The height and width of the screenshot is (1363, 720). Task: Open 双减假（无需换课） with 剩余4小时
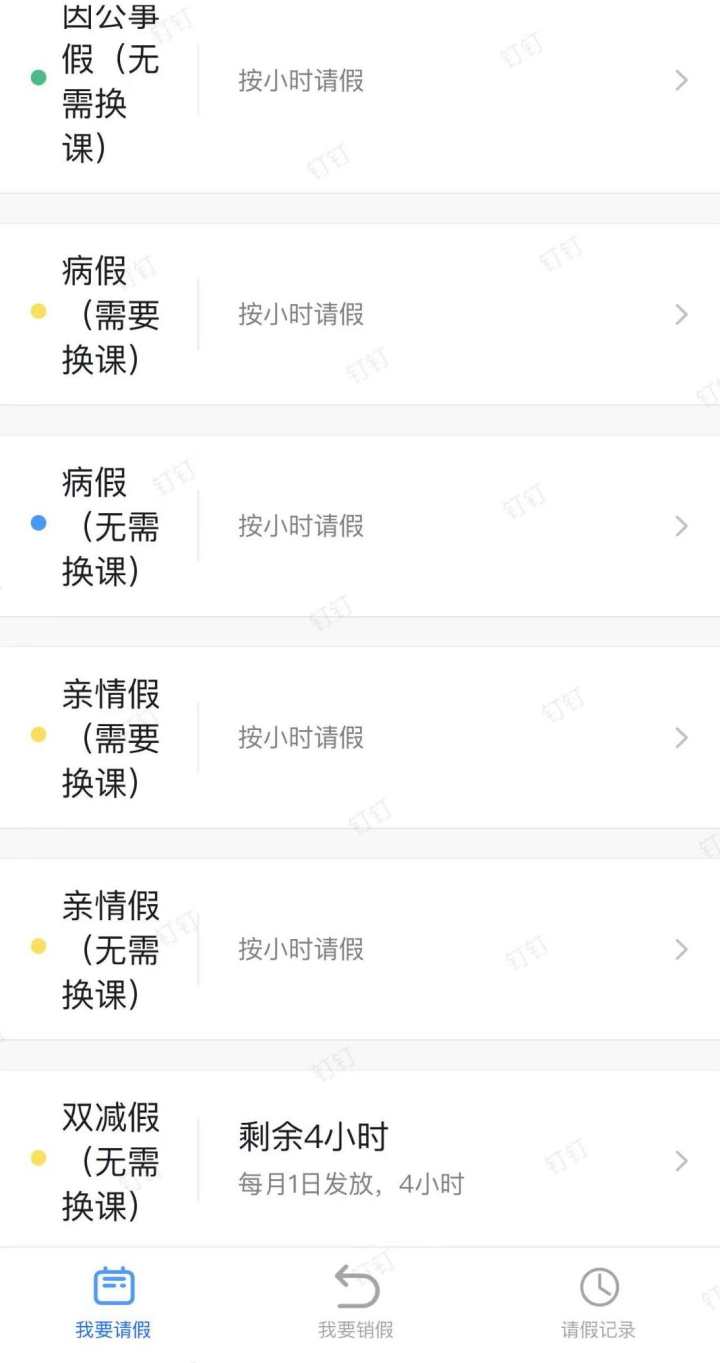coord(360,1160)
